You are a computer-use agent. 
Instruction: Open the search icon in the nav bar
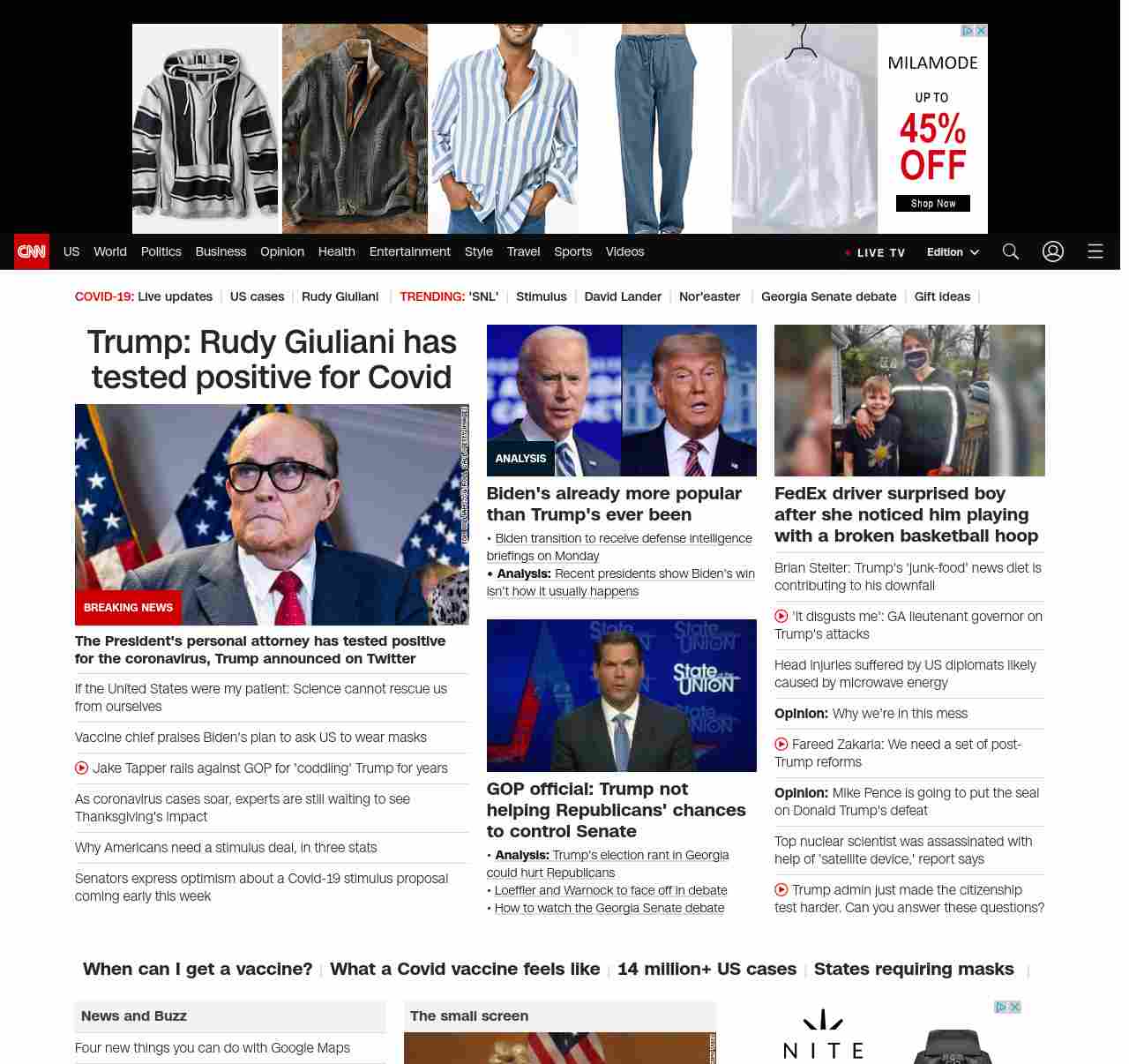1011,251
